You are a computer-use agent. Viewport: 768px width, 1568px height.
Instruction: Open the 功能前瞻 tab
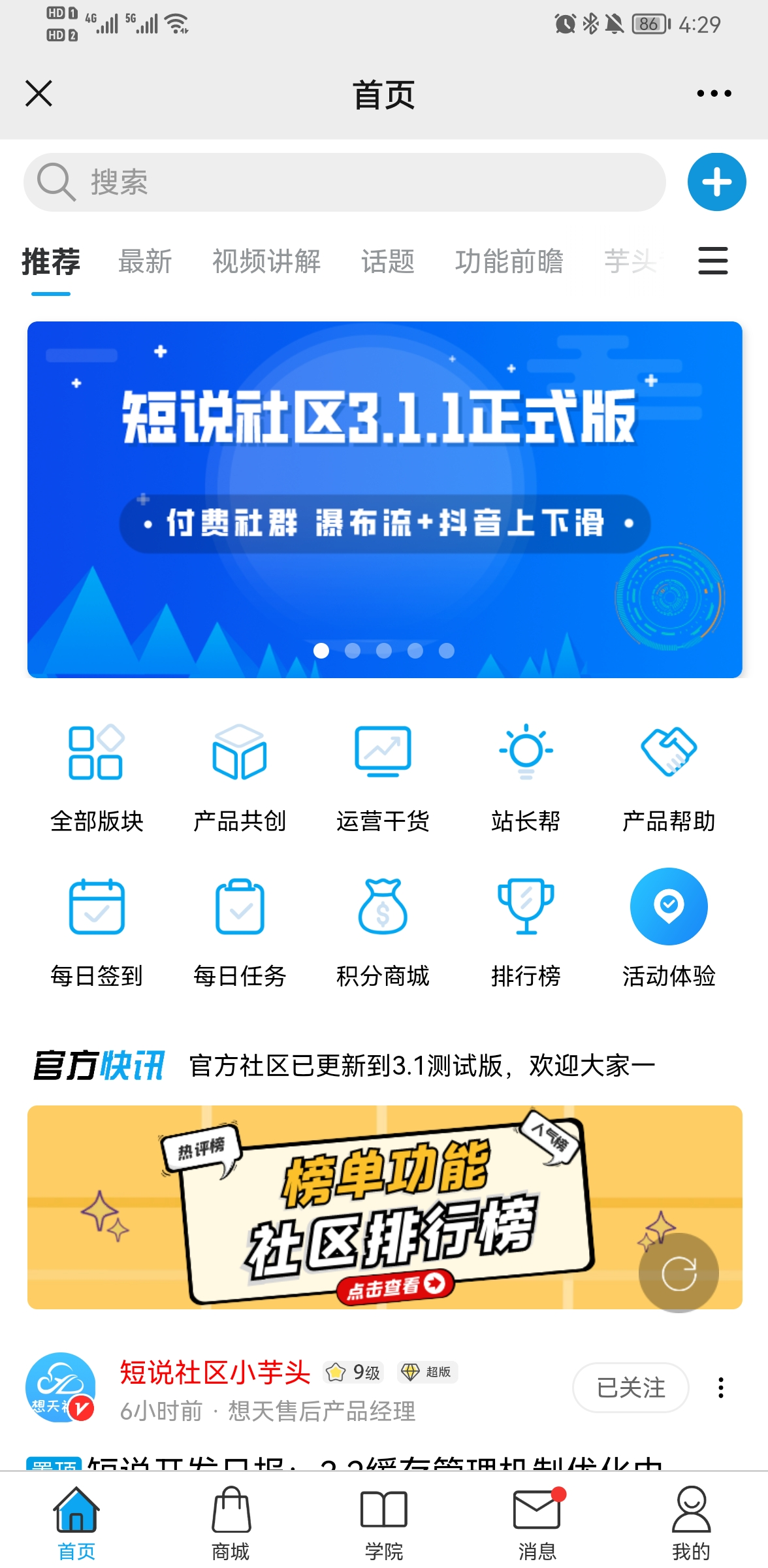coord(509,262)
